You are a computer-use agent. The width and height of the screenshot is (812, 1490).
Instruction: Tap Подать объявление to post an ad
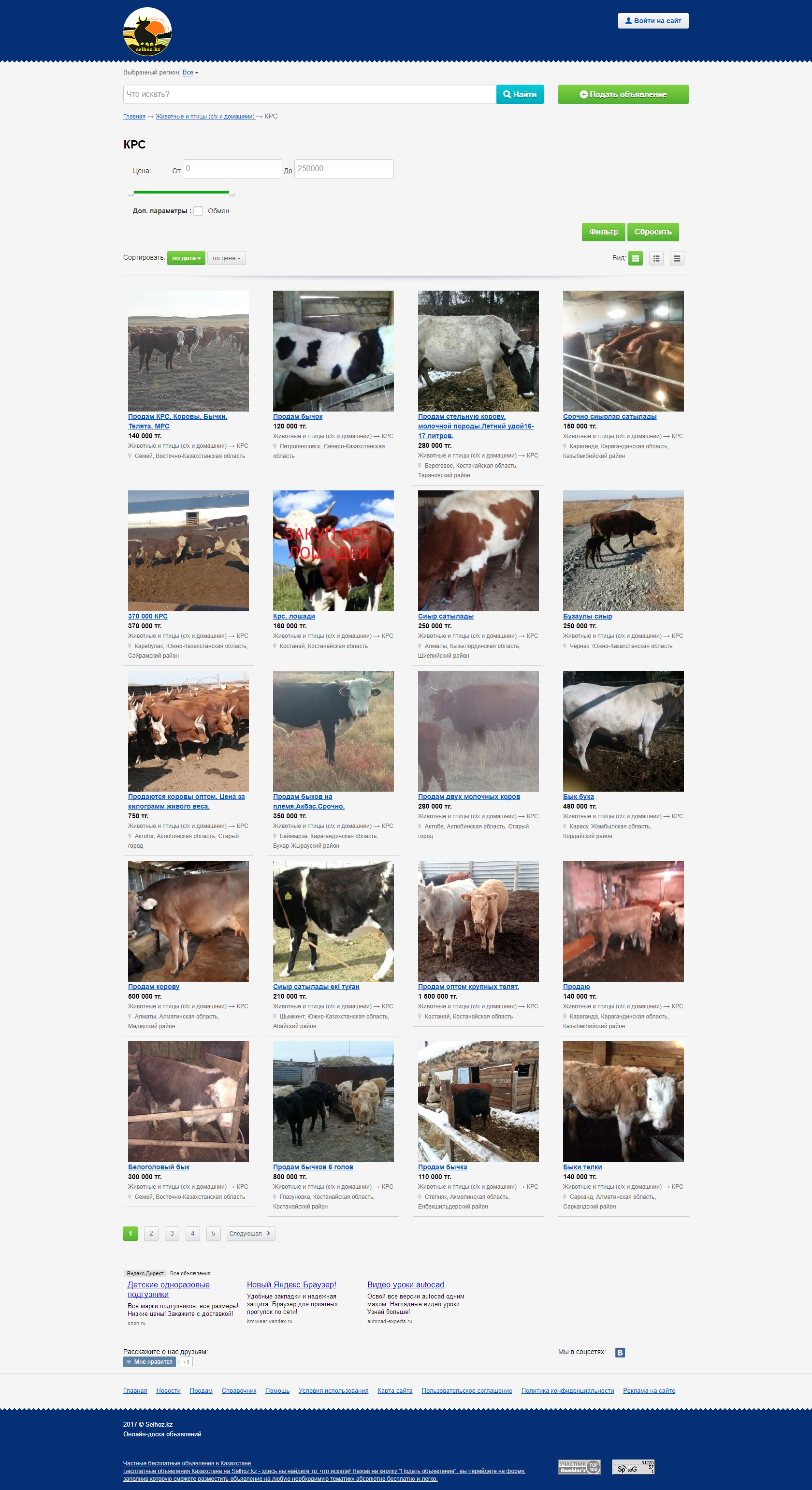(623, 94)
